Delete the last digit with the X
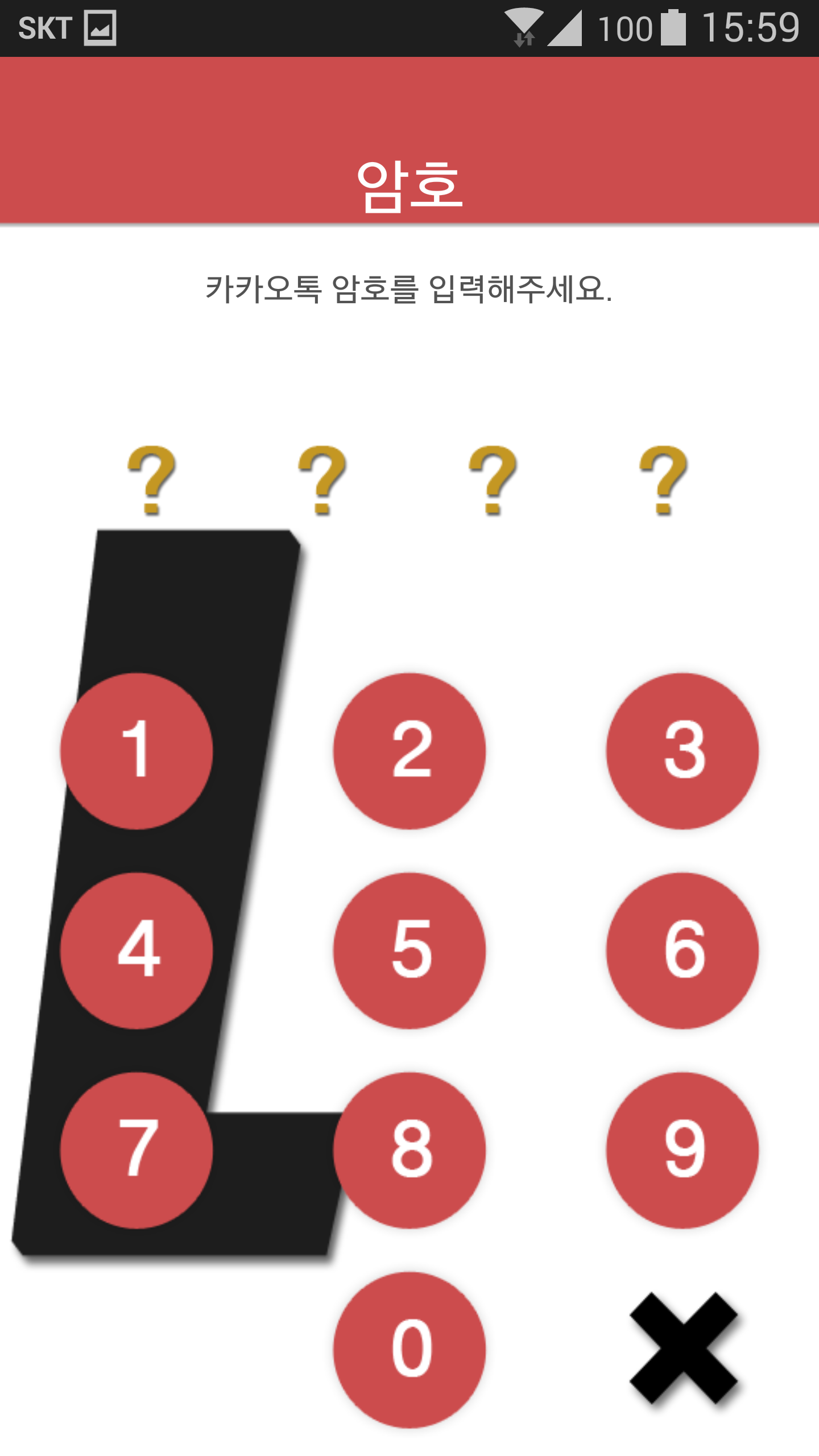The image size is (819, 1456). point(684,1348)
